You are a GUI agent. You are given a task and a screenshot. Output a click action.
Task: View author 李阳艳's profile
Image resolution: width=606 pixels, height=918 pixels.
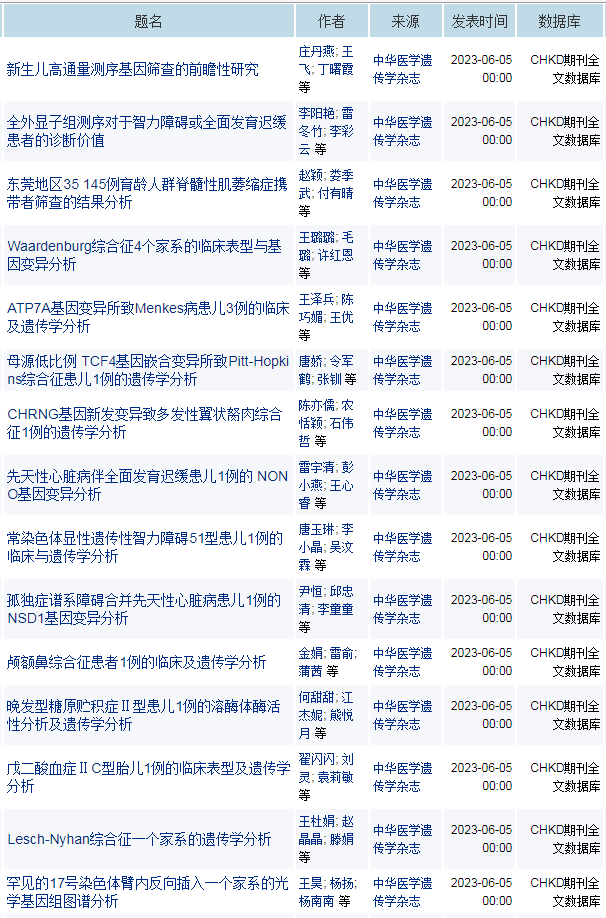(316, 113)
